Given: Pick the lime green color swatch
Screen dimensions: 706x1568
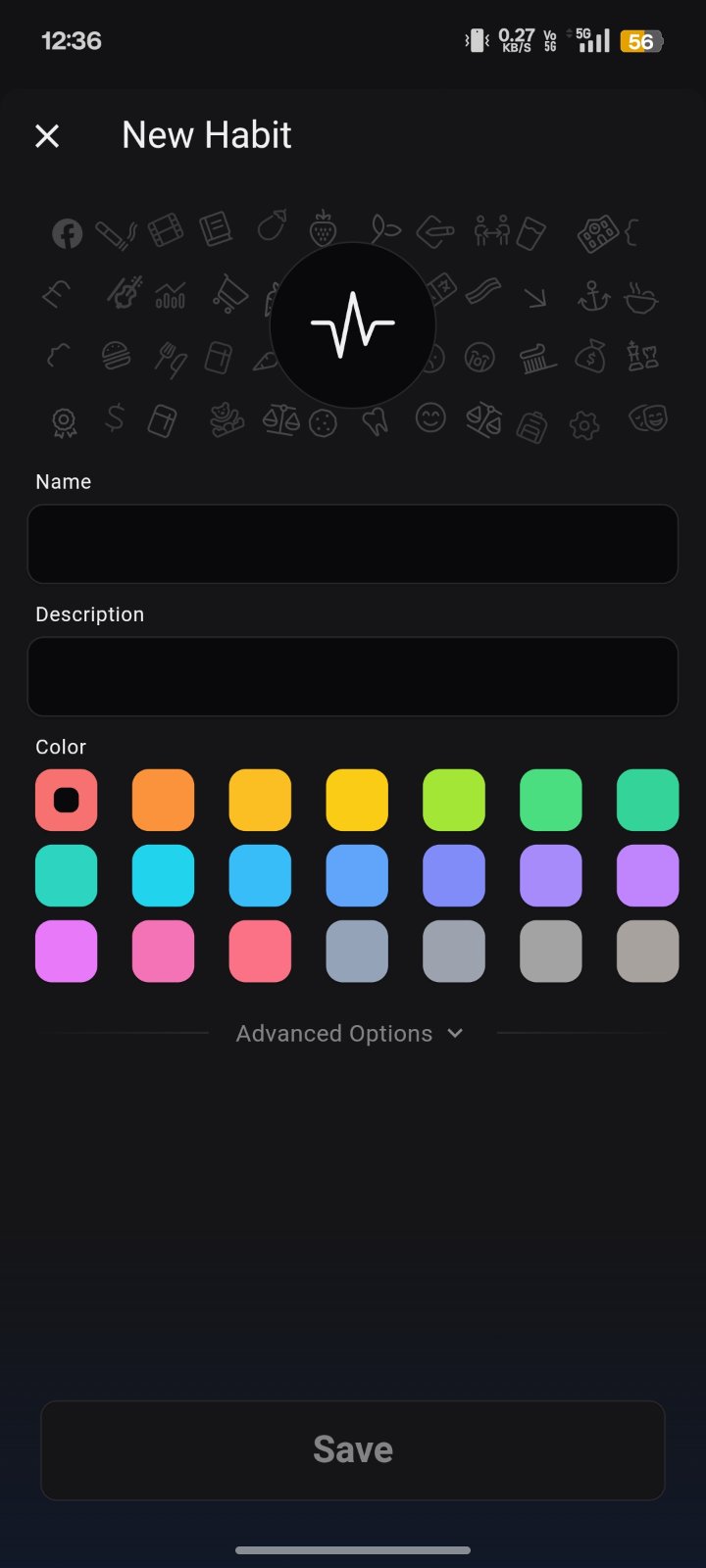Looking at the screenshot, I should (x=454, y=800).
